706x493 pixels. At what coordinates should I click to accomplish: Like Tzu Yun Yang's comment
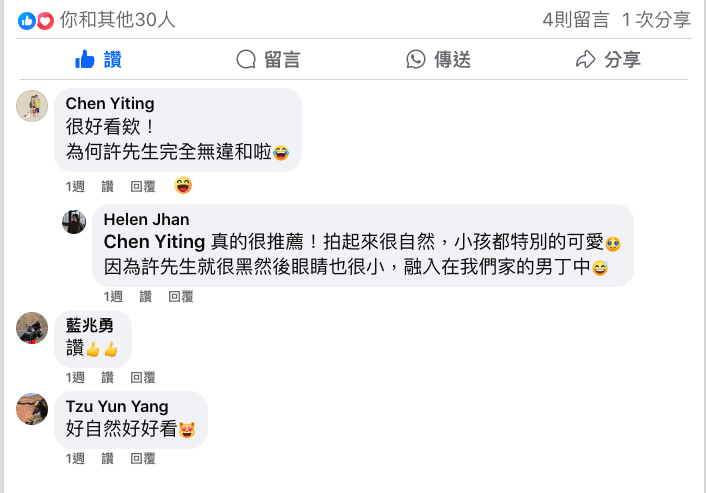[108, 459]
